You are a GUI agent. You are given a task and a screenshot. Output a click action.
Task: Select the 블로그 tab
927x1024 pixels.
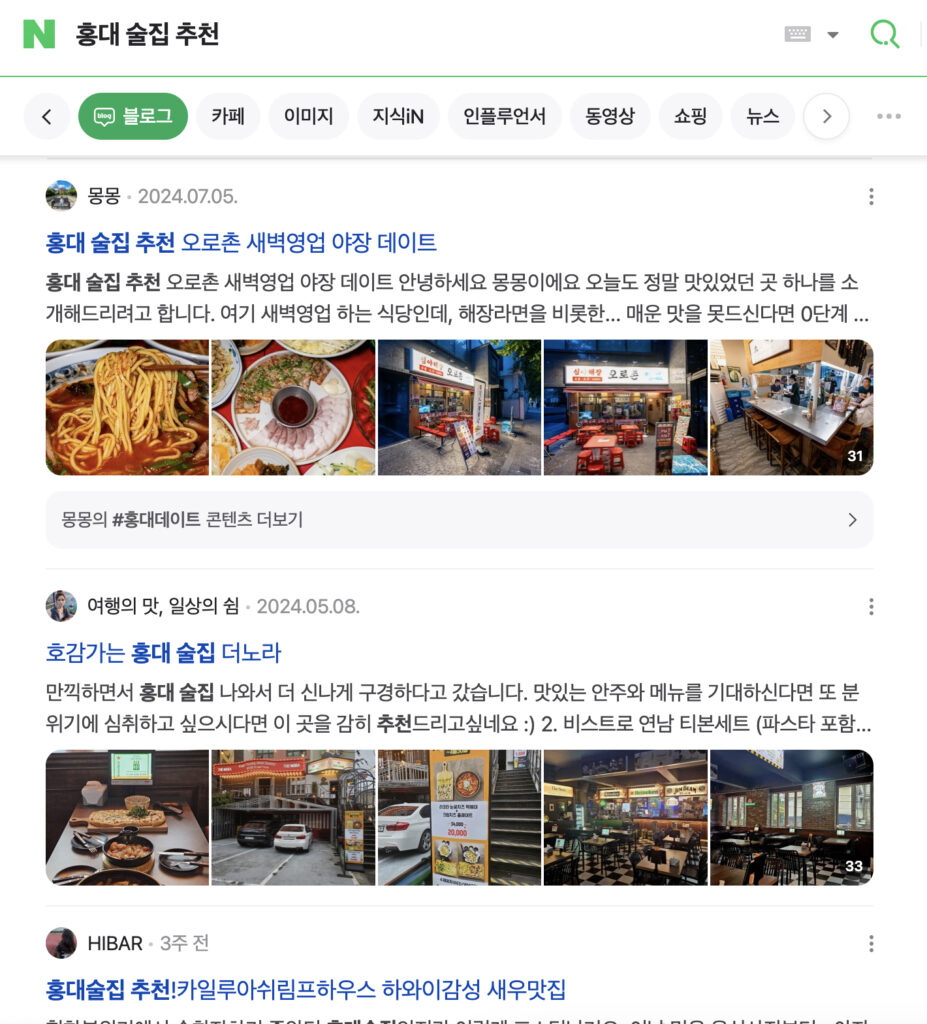tap(133, 117)
